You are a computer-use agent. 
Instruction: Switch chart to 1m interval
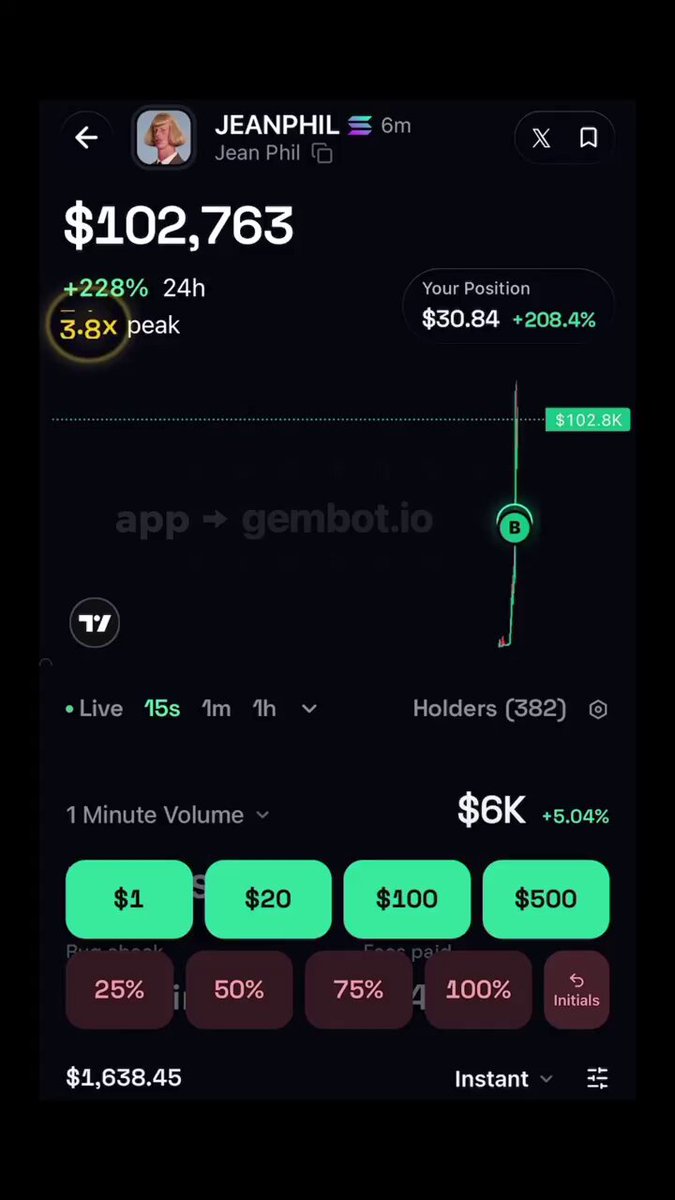[x=216, y=708]
